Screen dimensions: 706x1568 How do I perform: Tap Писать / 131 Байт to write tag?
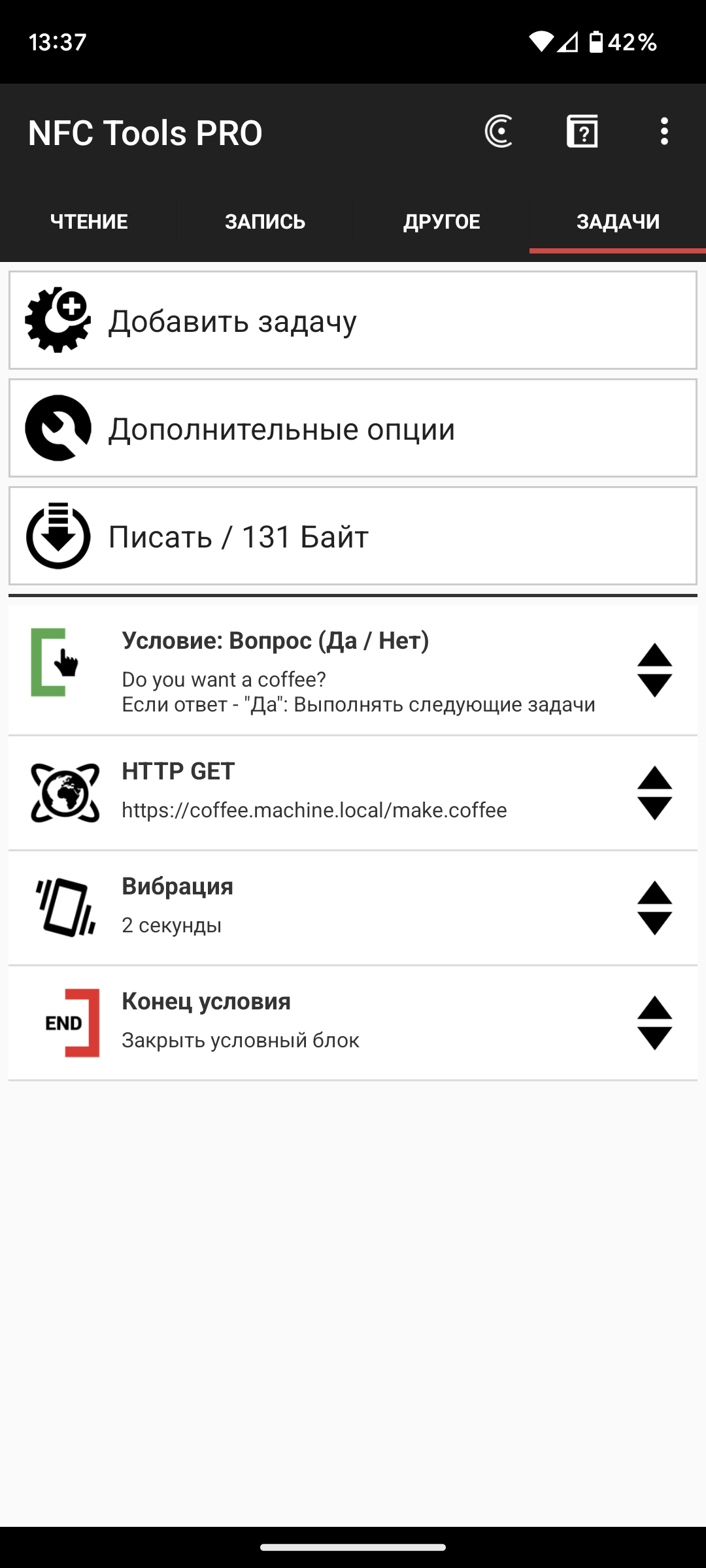click(353, 536)
